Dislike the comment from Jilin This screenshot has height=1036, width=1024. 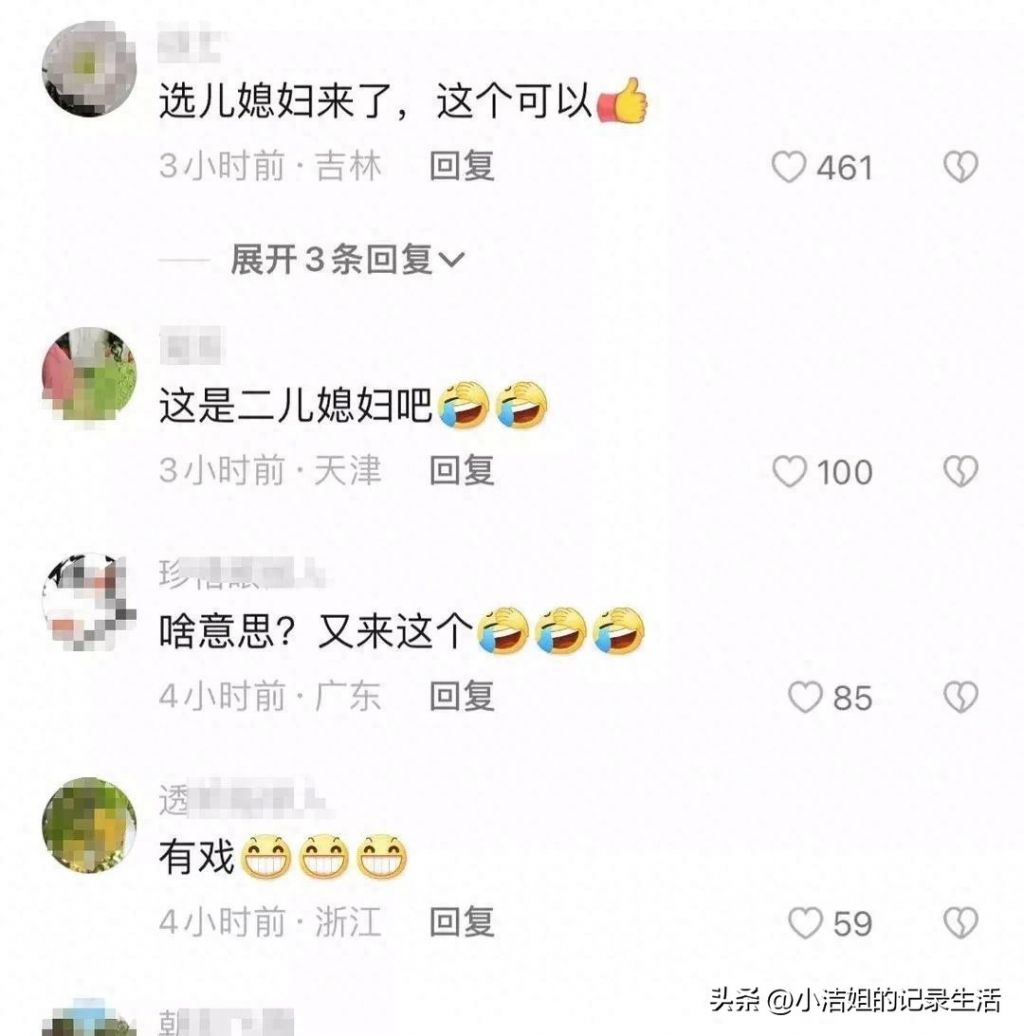pyautogui.click(x=960, y=167)
